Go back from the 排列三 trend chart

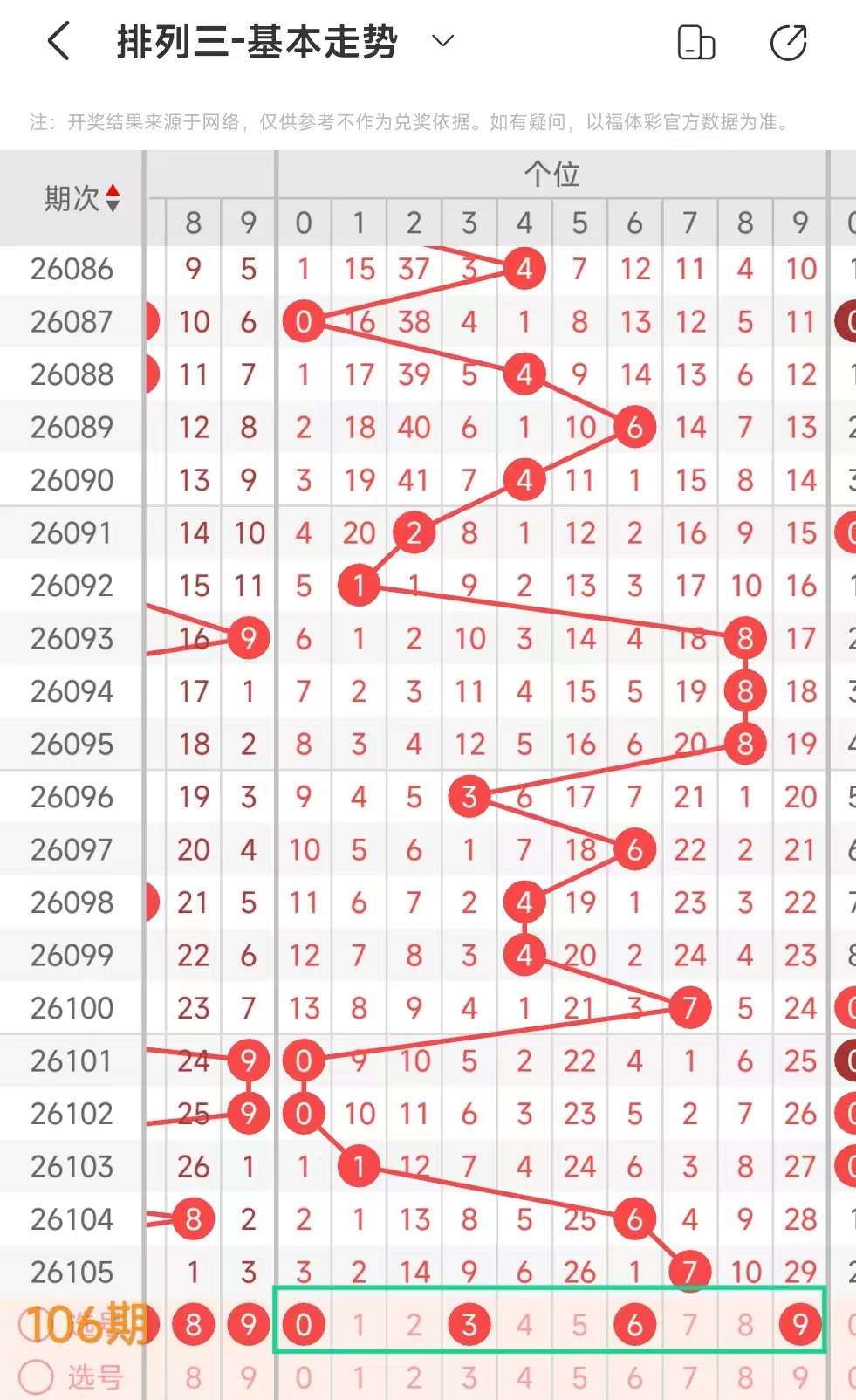pyautogui.click(x=59, y=42)
